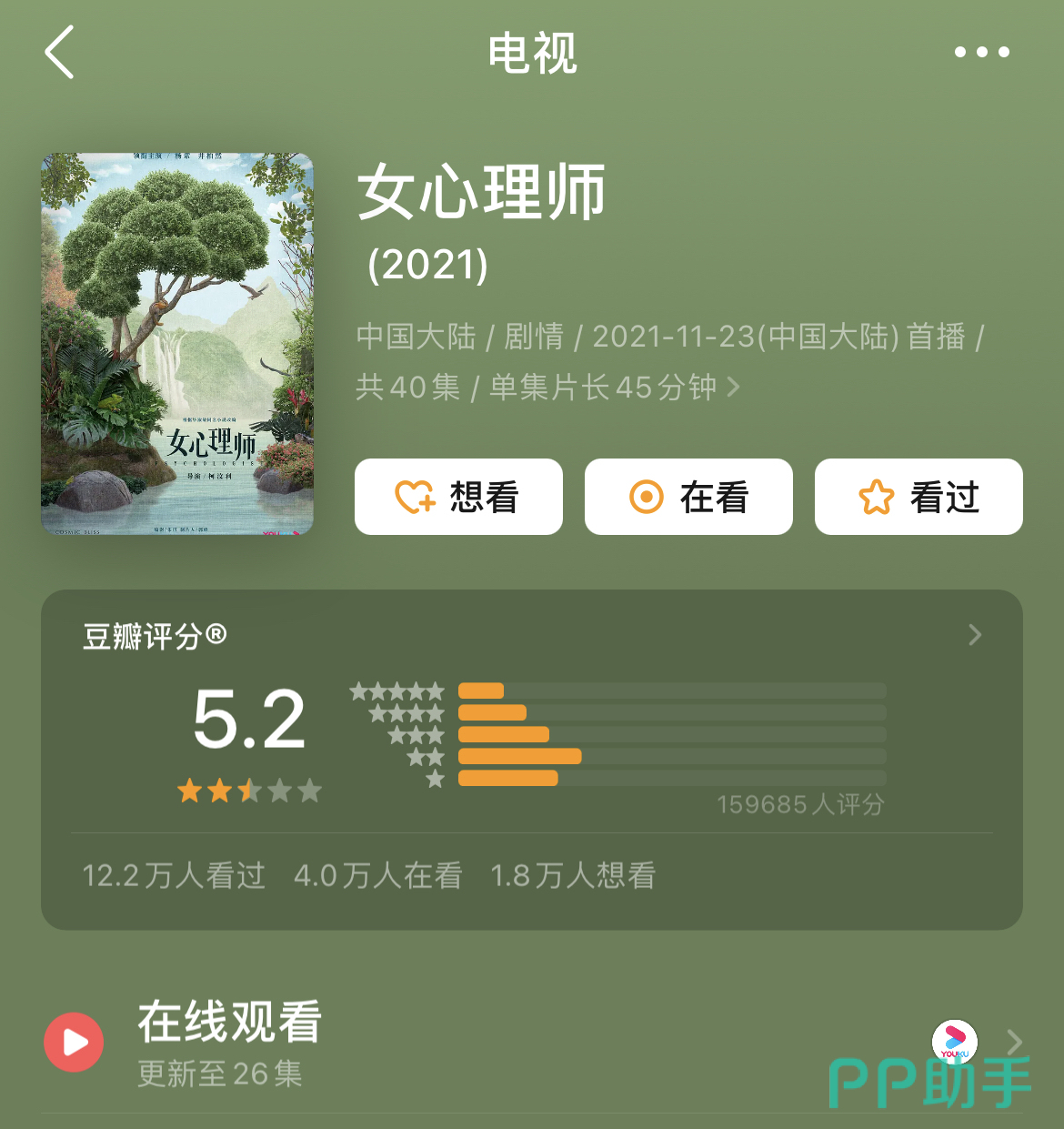1064x1129 pixels.
Task: Toggle 在看 watching status
Action: coord(688,497)
